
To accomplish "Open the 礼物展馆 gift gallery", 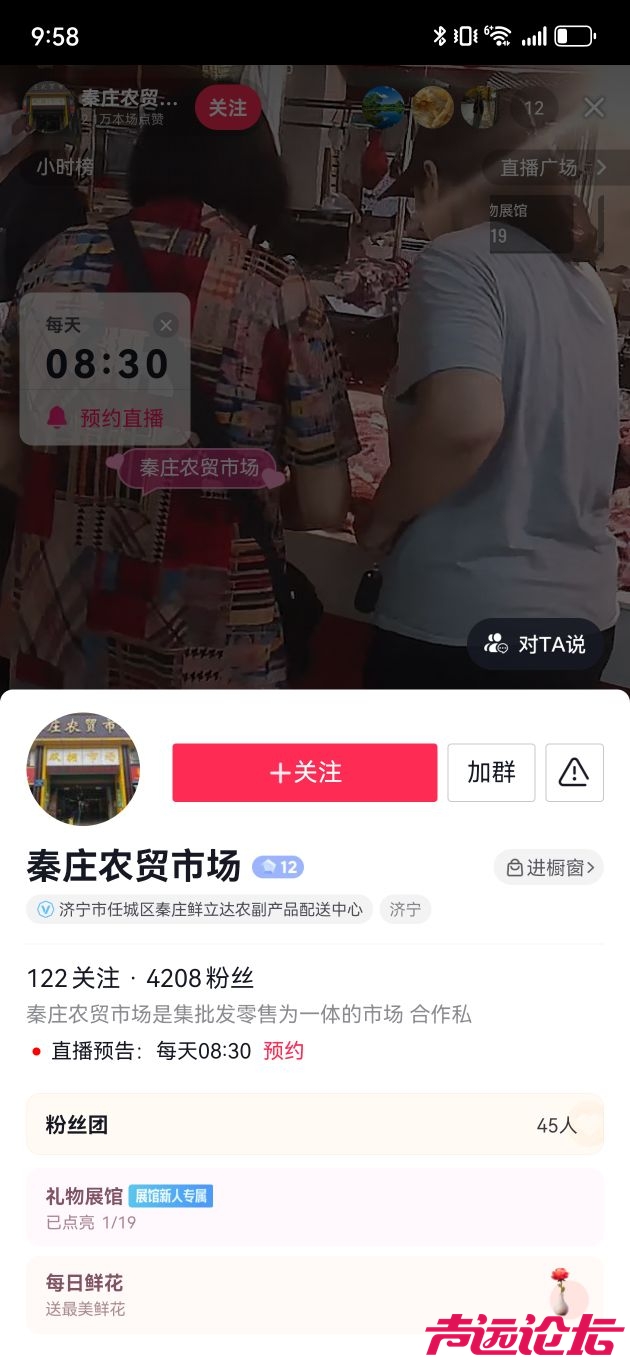I will point(314,1206).
